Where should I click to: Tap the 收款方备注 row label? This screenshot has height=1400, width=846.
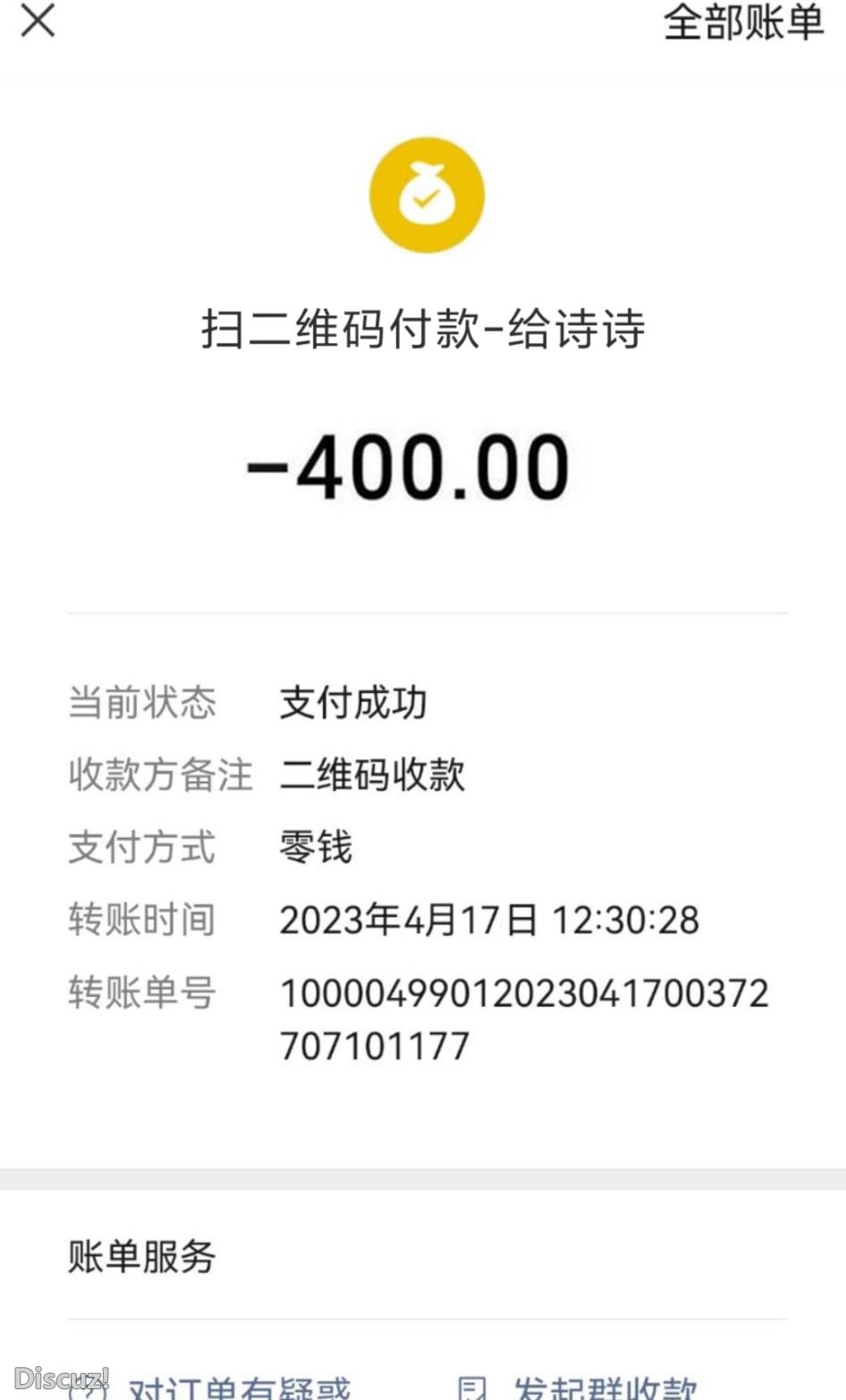161,776
